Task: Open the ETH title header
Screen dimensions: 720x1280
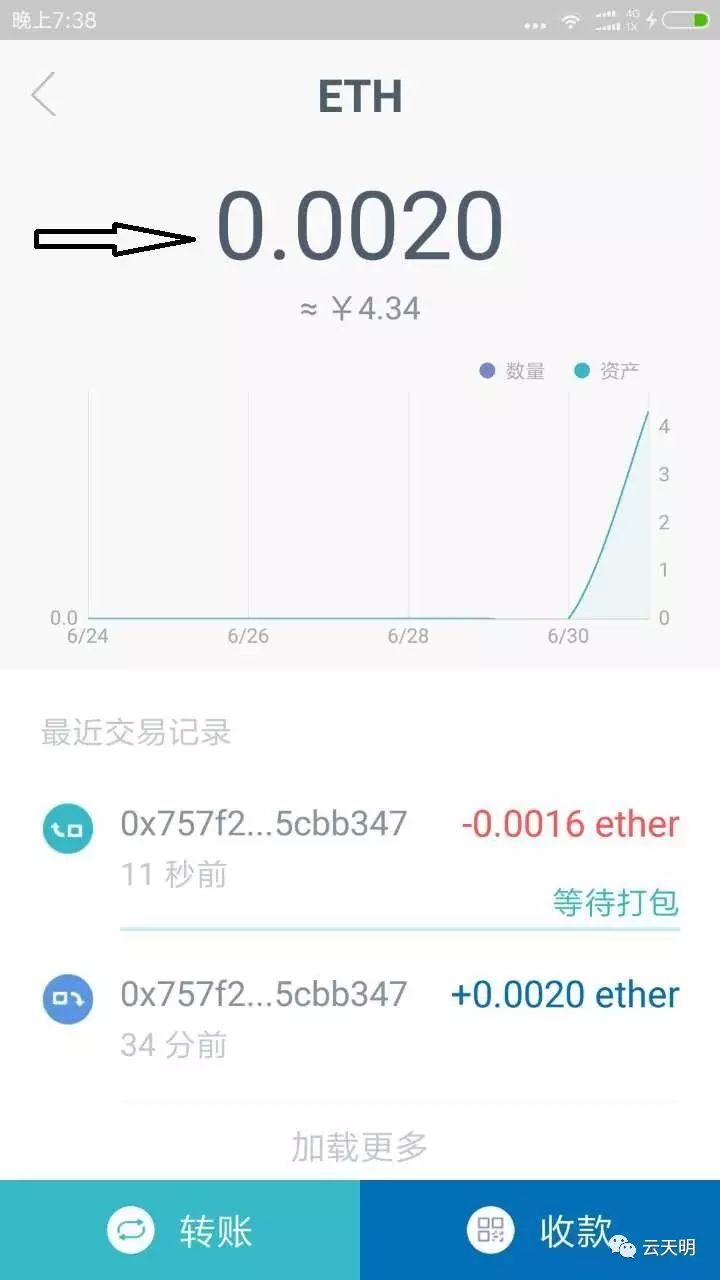Action: tap(360, 95)
